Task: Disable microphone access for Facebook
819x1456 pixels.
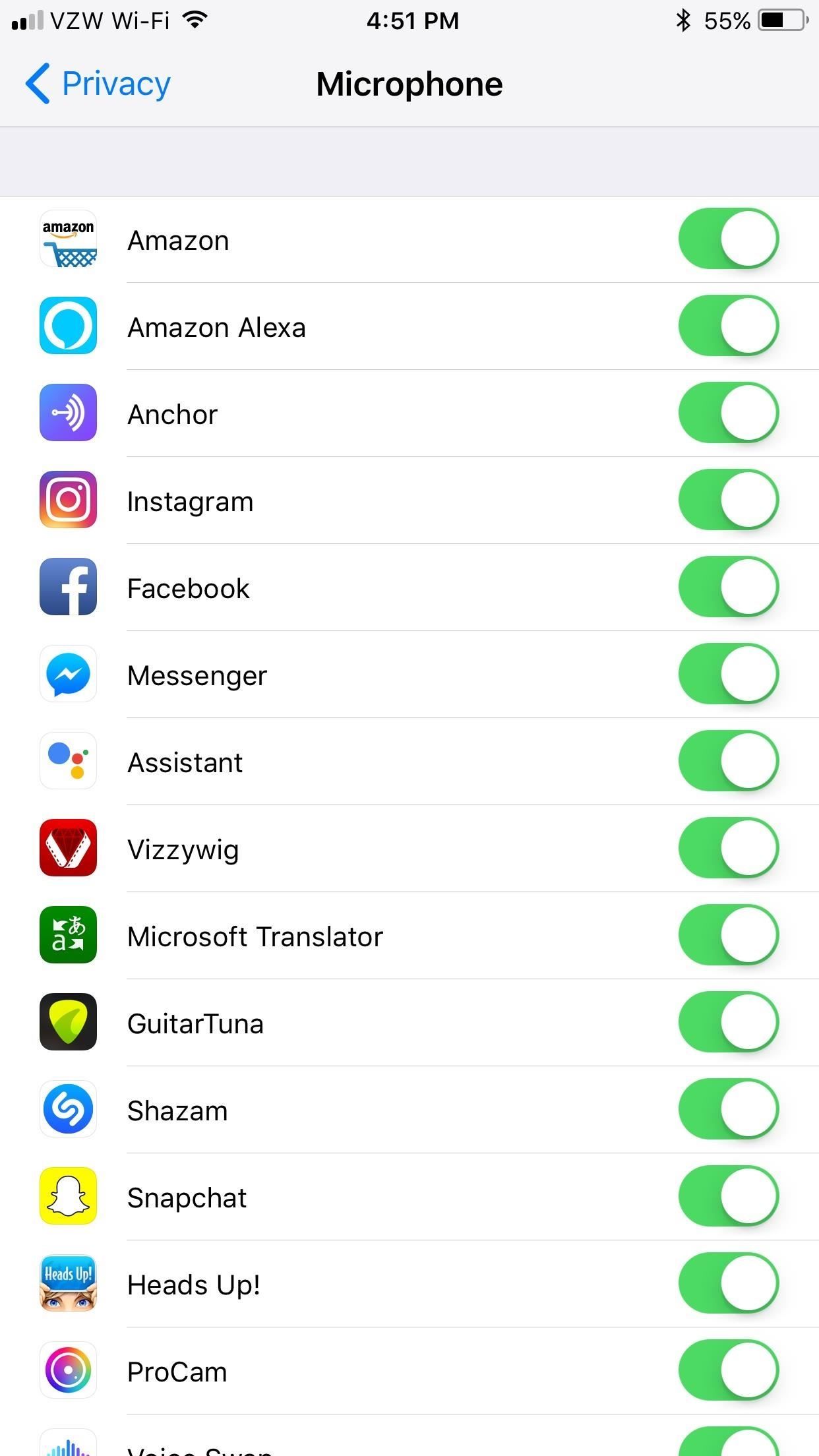Action: click(729, 588)
